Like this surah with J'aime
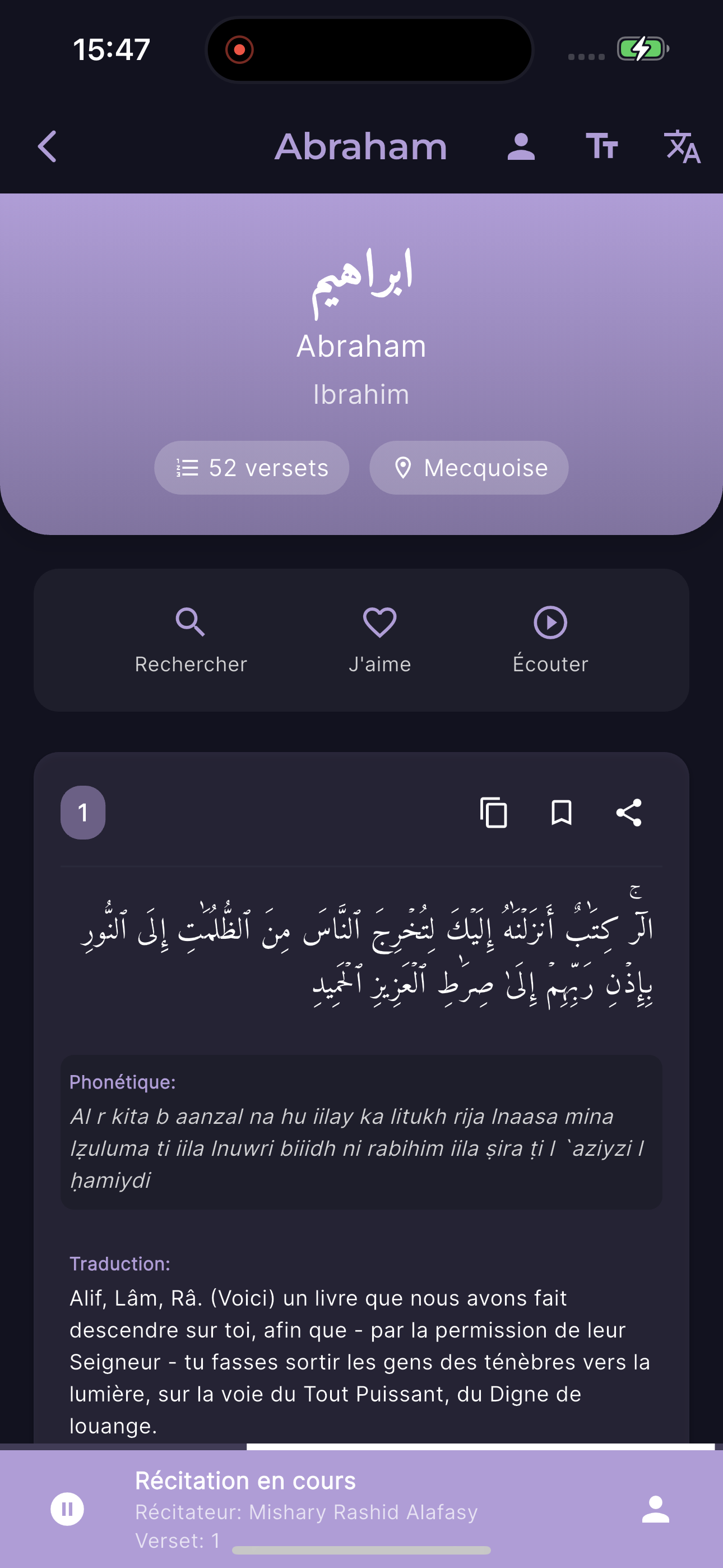 tap(380, 640)
